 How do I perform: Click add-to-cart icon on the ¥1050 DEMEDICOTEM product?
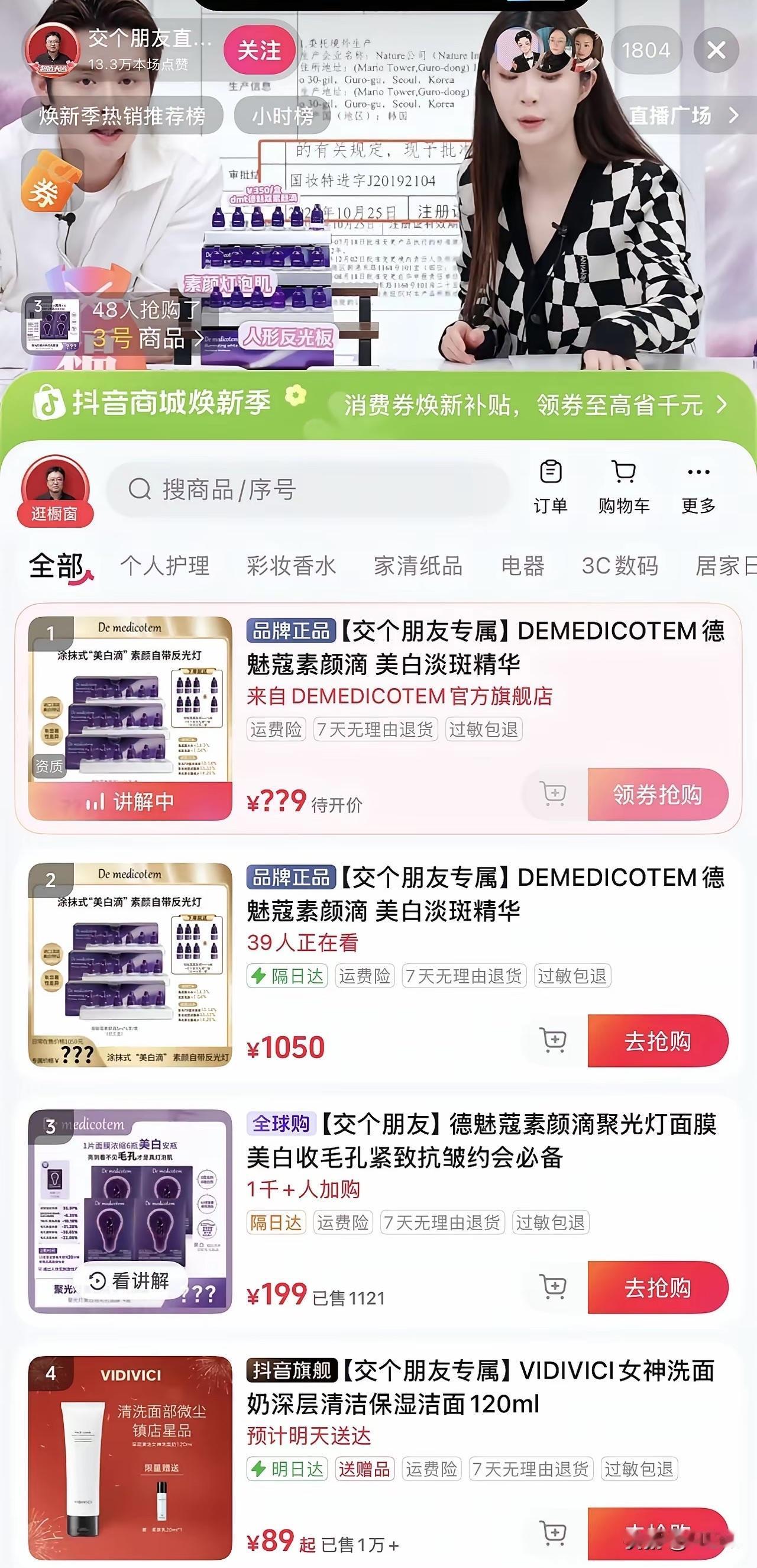pyautogui.click(x=554, y=1041)
